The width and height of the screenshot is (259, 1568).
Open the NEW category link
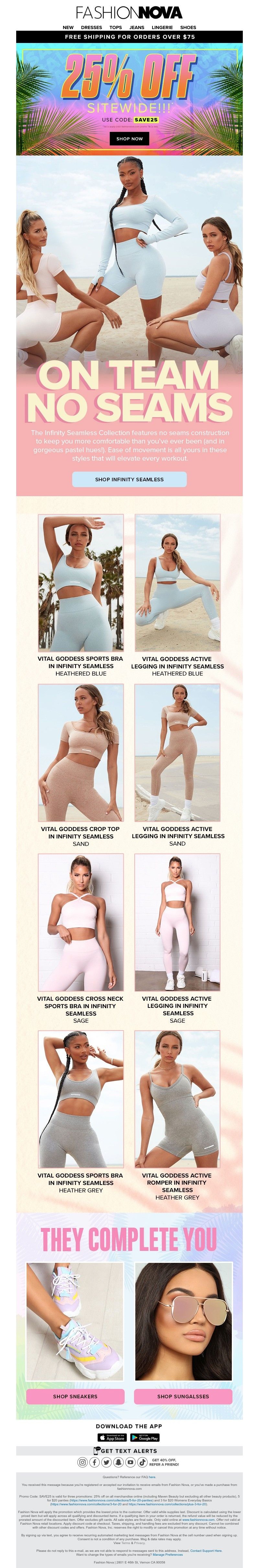(68, 27)
